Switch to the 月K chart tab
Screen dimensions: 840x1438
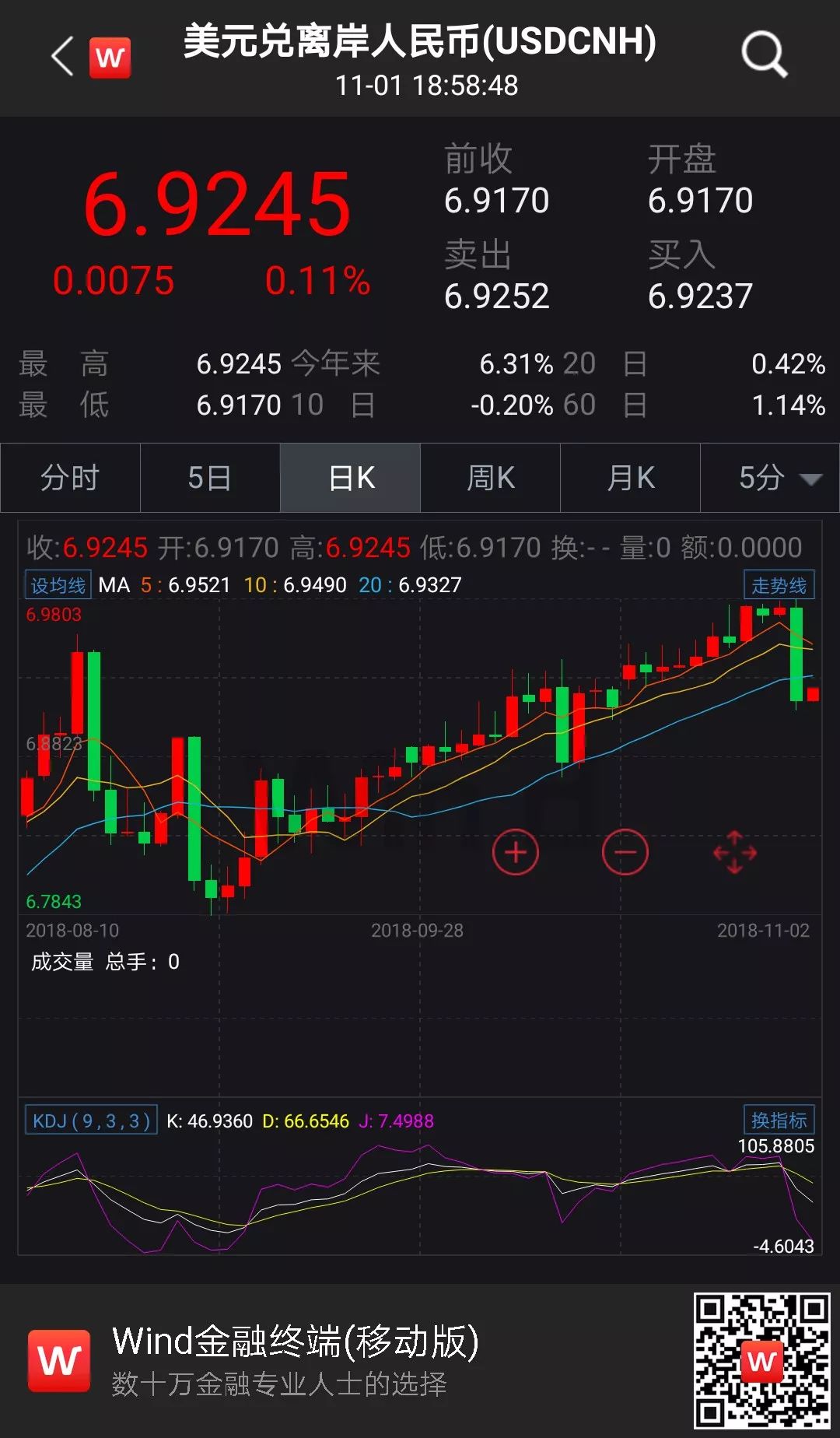(631, 478)
